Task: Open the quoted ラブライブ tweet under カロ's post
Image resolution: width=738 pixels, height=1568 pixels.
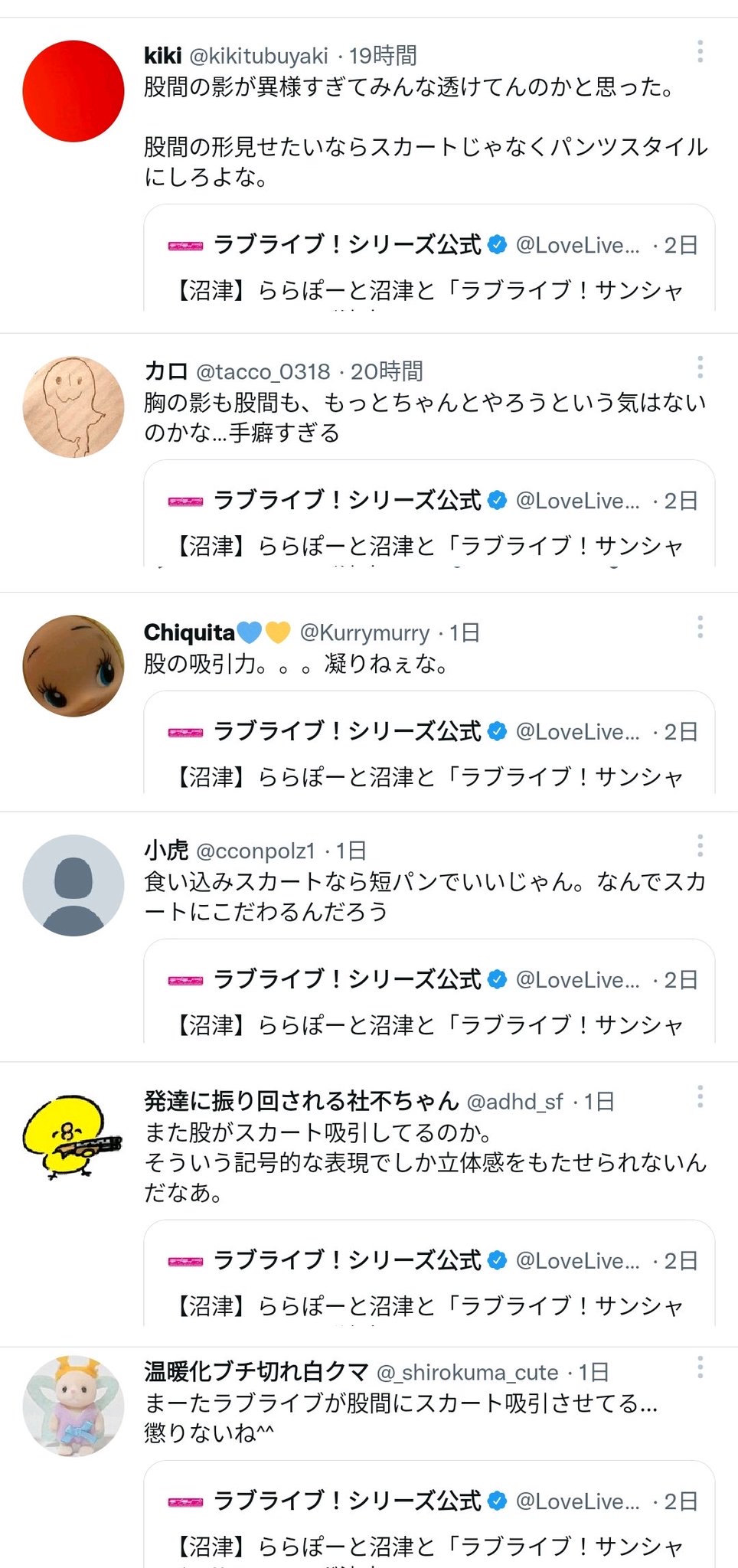Action: pyautogui.click(x=429, y=514)
